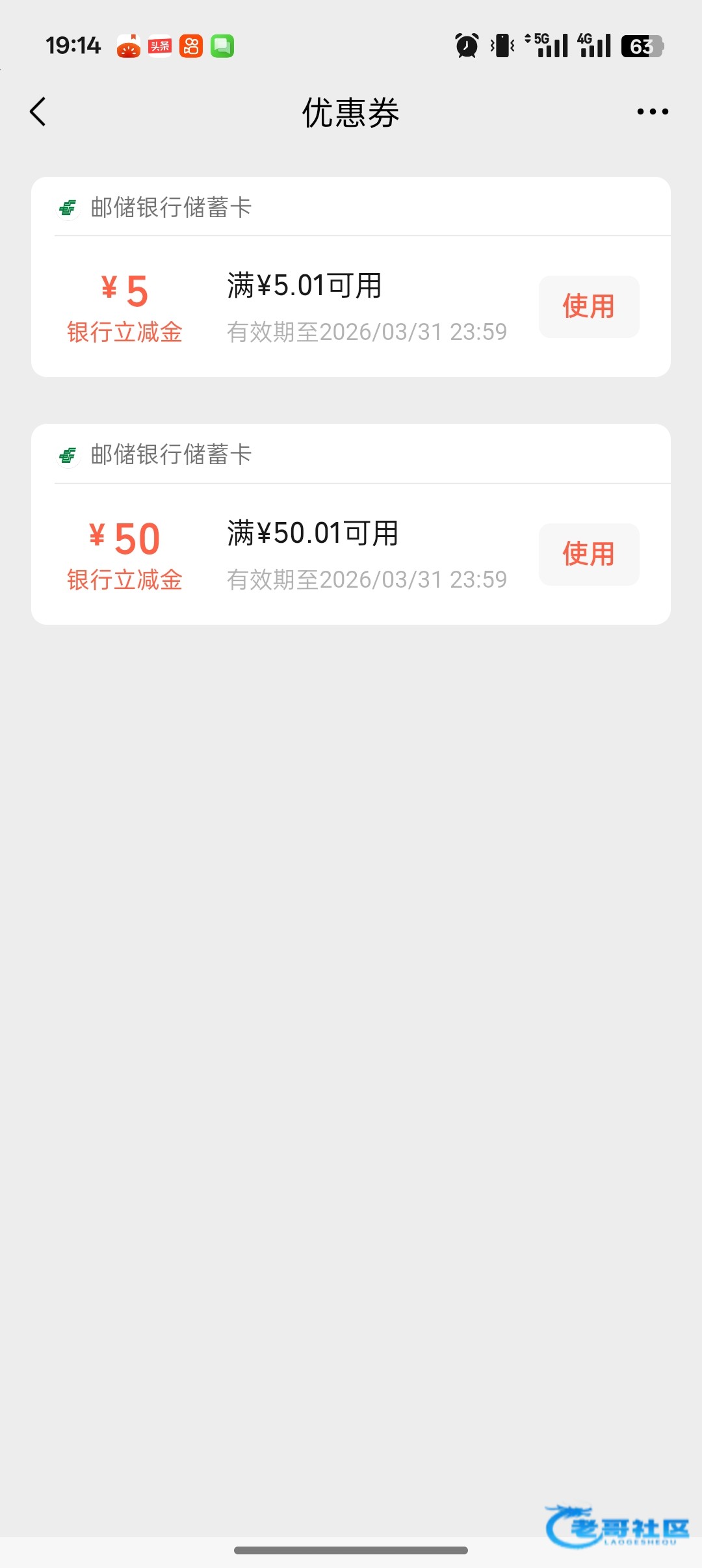The width and height of the screenshot is (702, 1568).
Task: Go back from the 优惠券 page
Action: tap(38, 112)
